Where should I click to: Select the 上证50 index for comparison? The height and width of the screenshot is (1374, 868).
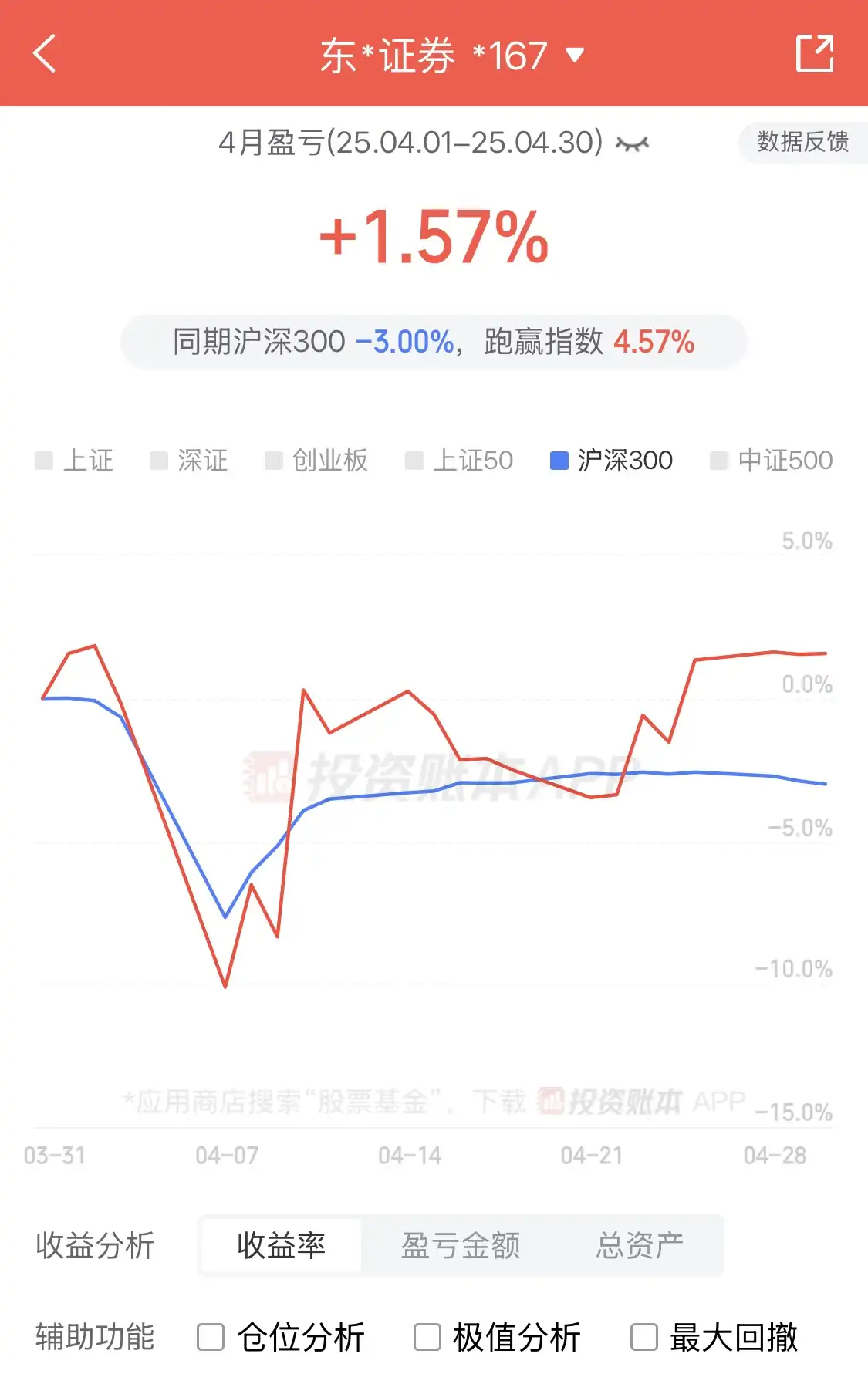459,461
